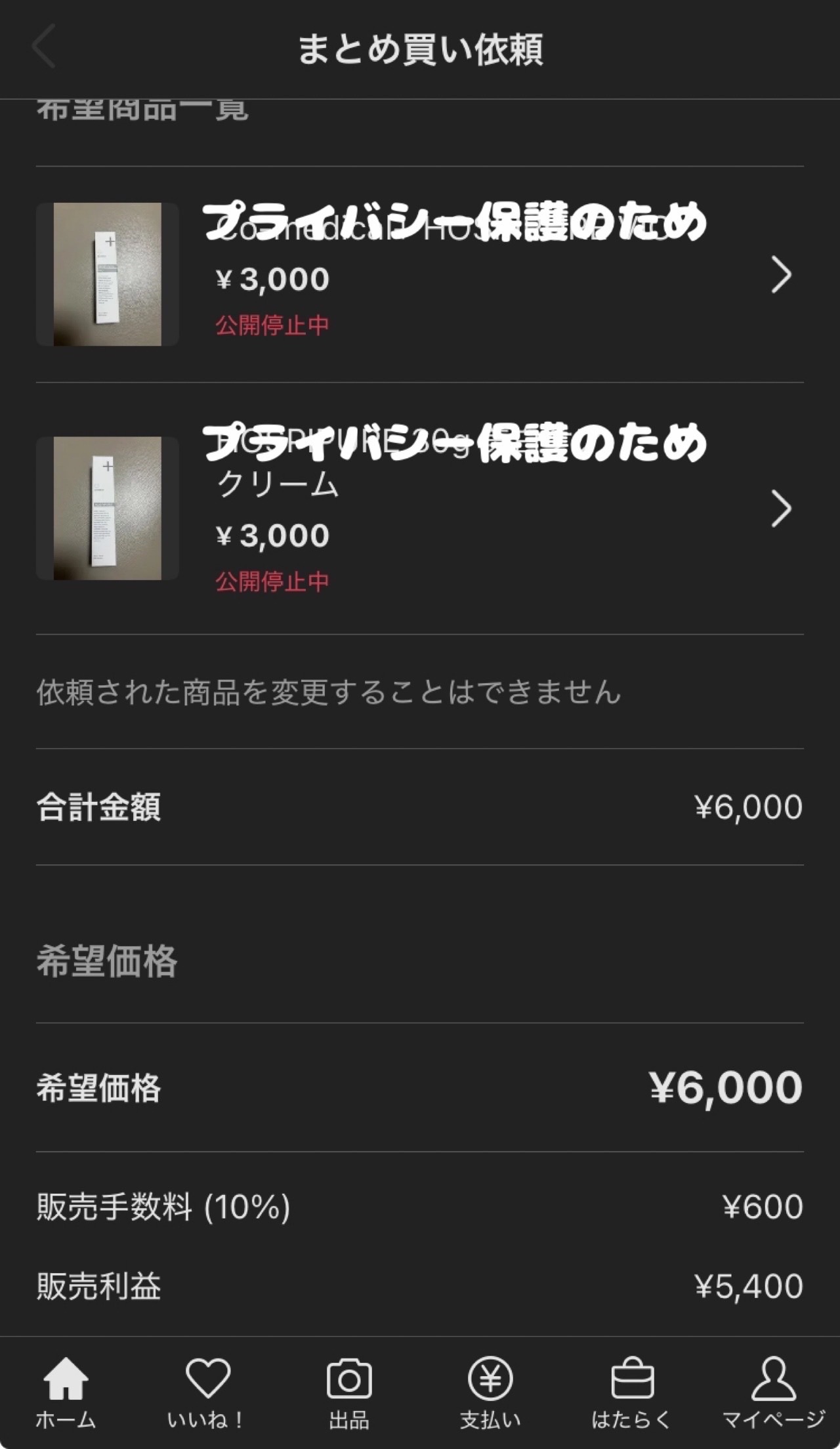
Task: Open the クリーム ¥3,000 product row
Action: (420, 509)
